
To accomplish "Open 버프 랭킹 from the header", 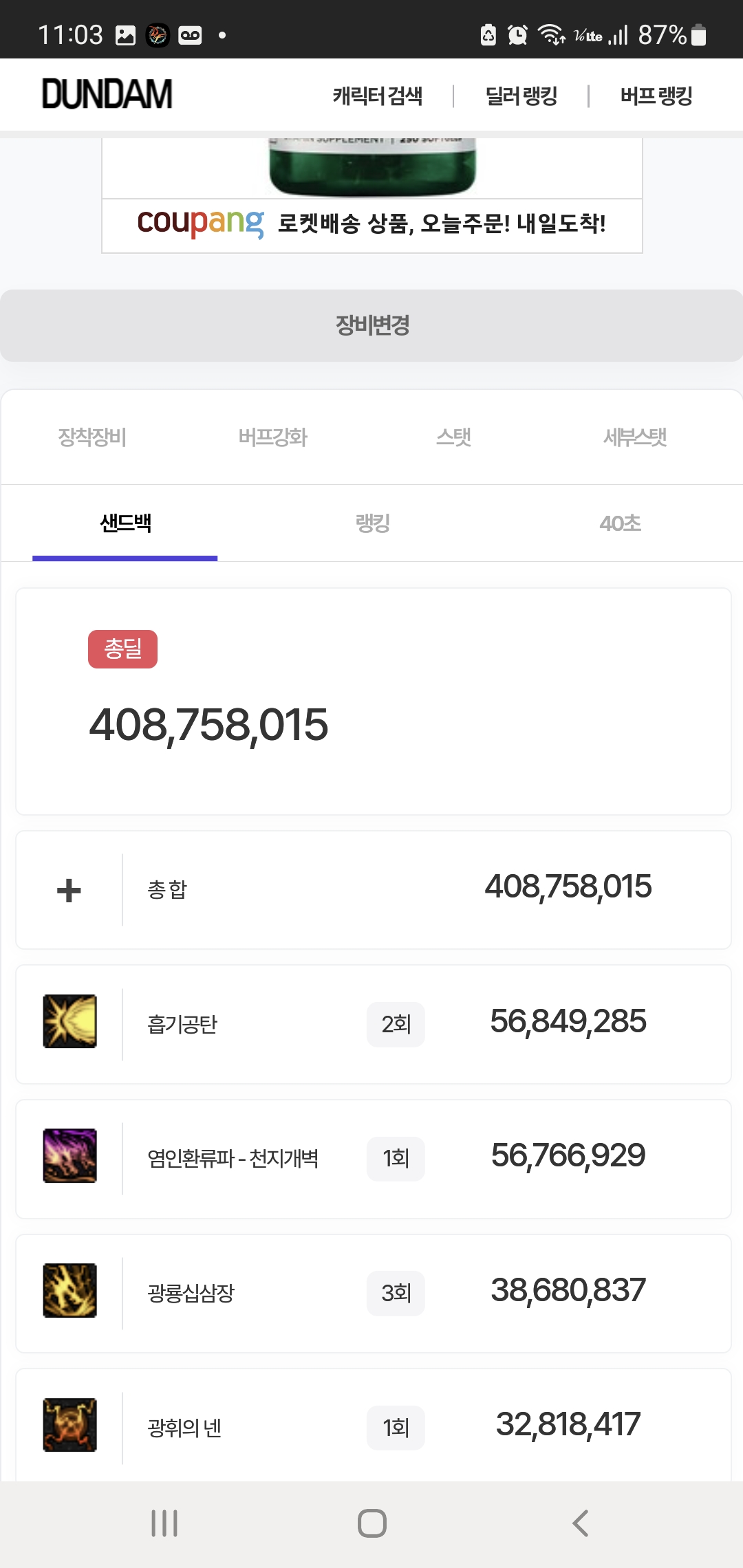I will pyautogui.click(x=656, y=96).
